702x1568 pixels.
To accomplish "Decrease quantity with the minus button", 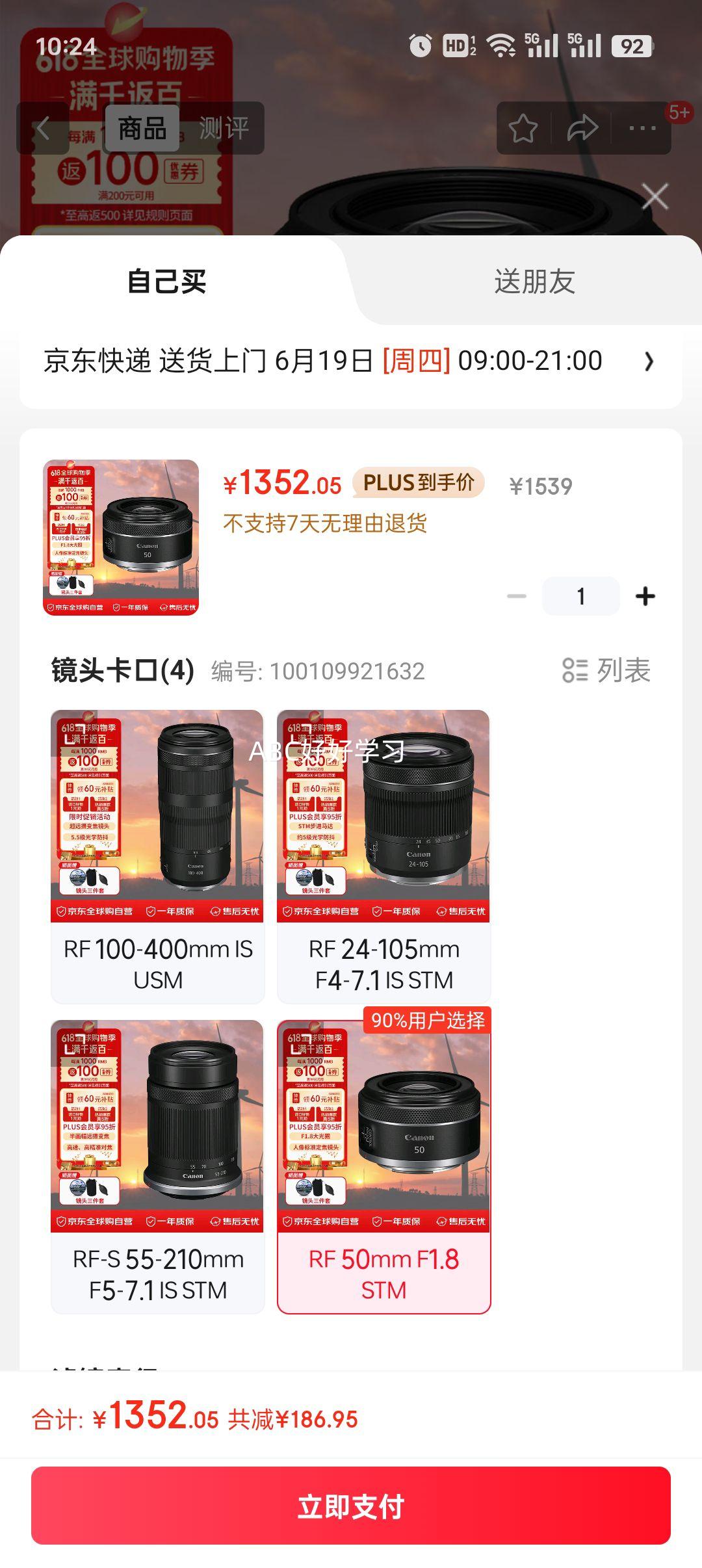I will pyautogui.click(x=517, y=596).
